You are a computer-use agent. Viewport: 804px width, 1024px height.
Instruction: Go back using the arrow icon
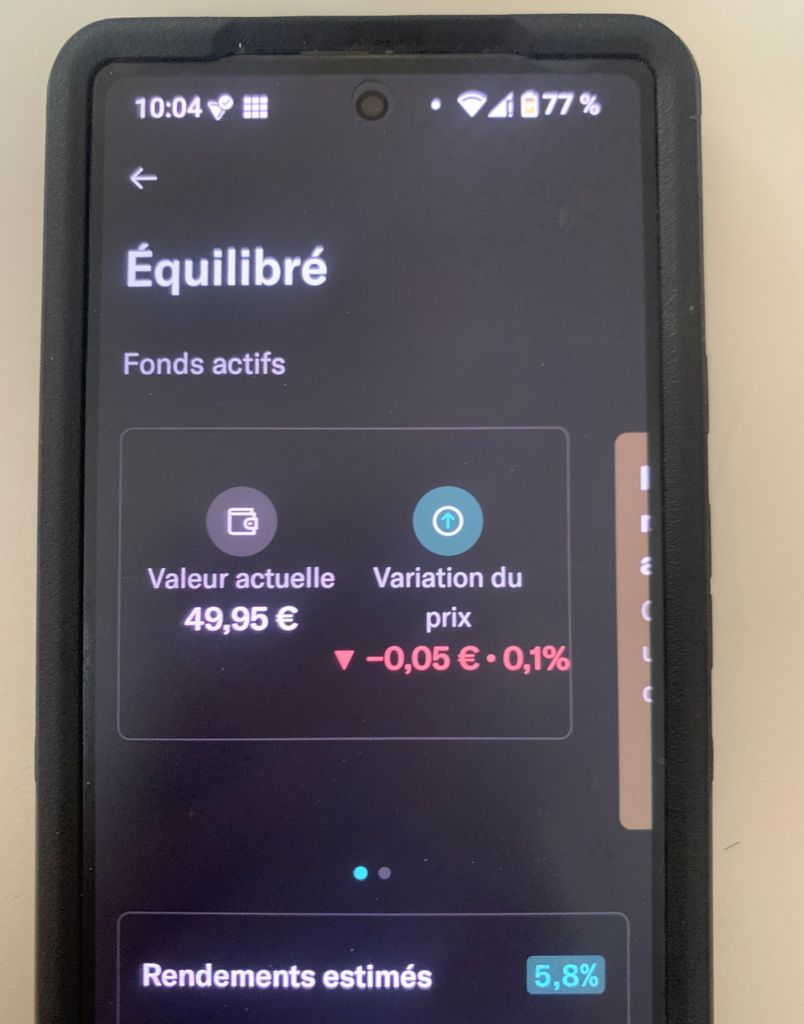(x=143, y=178)
